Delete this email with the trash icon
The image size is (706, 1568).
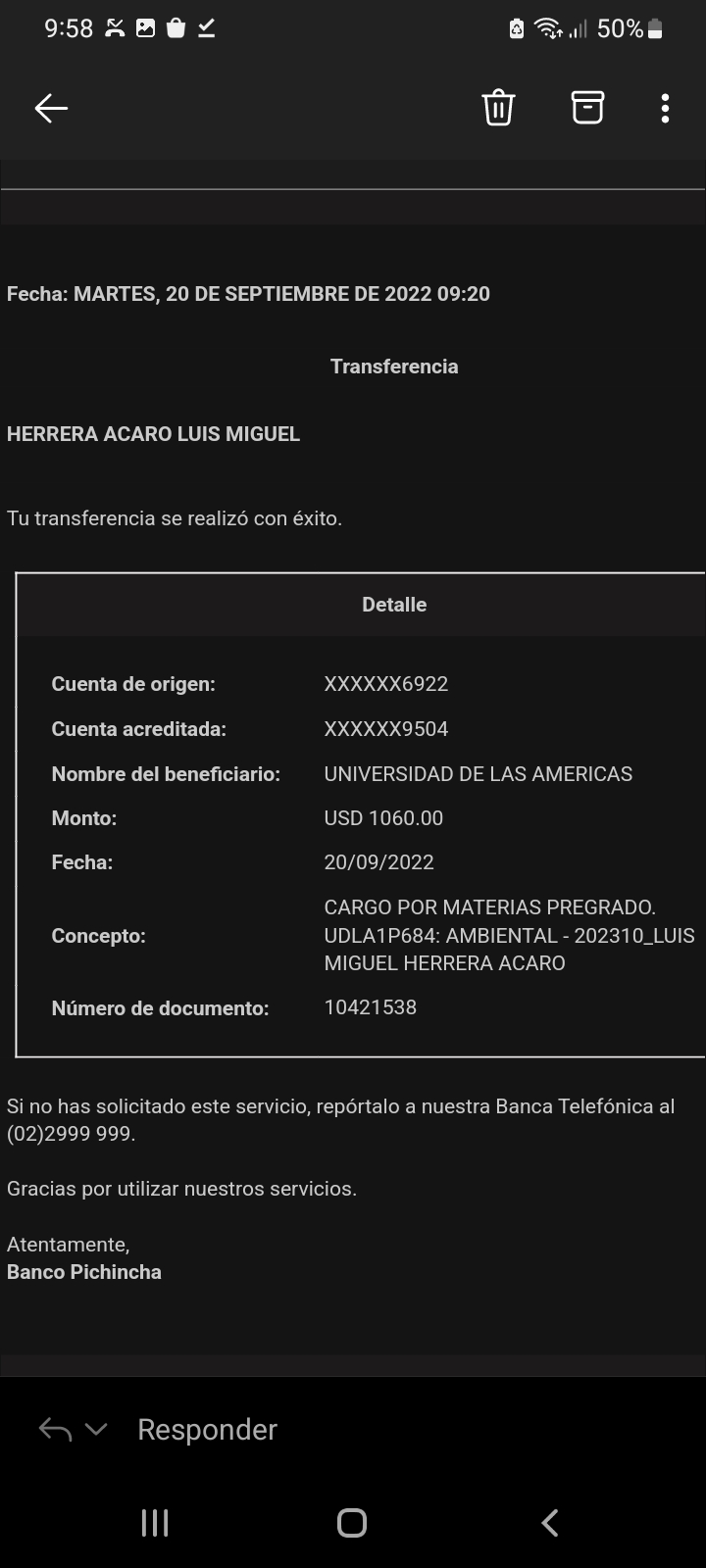click(x=498, y=108)
